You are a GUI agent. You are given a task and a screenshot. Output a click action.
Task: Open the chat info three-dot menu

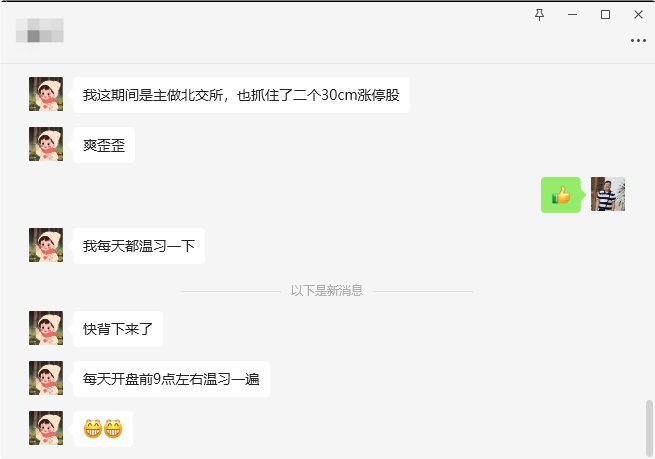click(638, 41)
